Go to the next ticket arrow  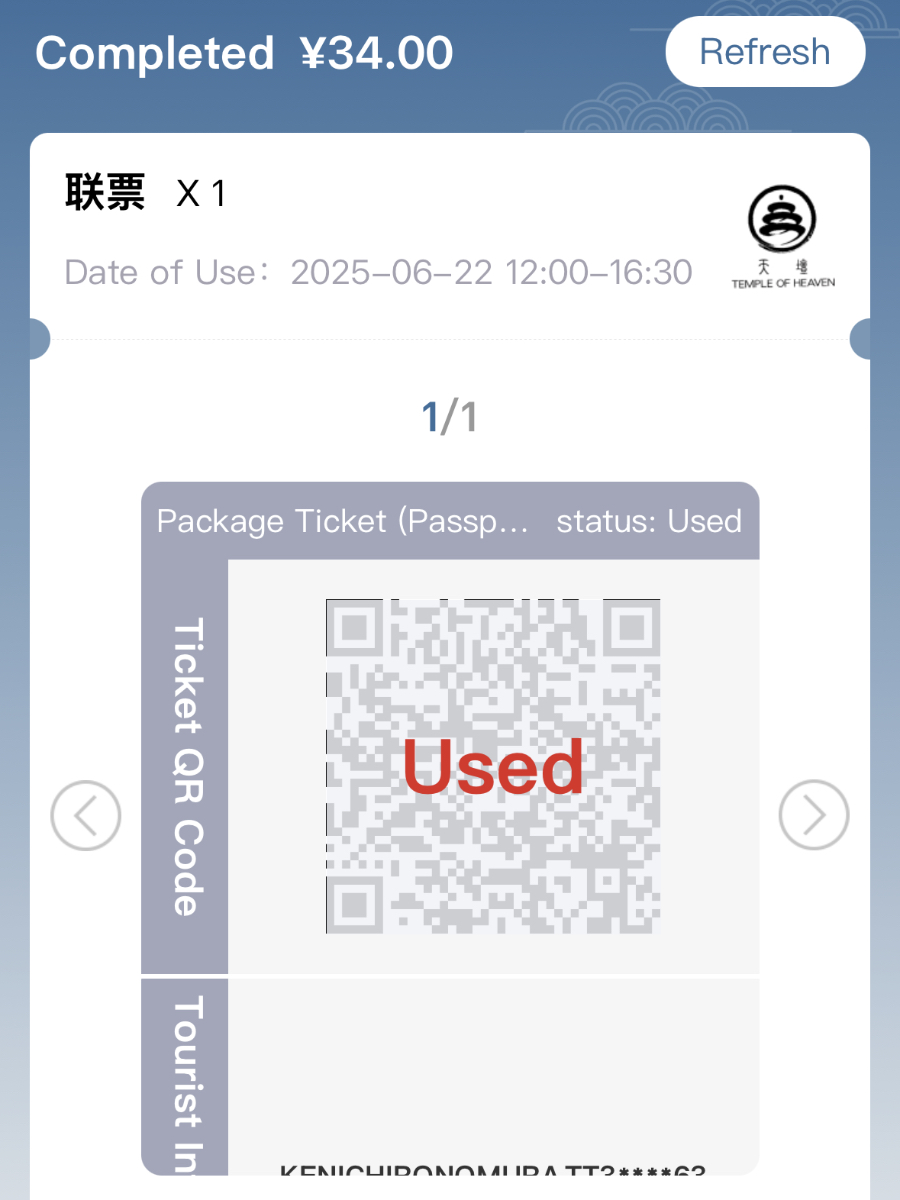[x=814, y=816]
